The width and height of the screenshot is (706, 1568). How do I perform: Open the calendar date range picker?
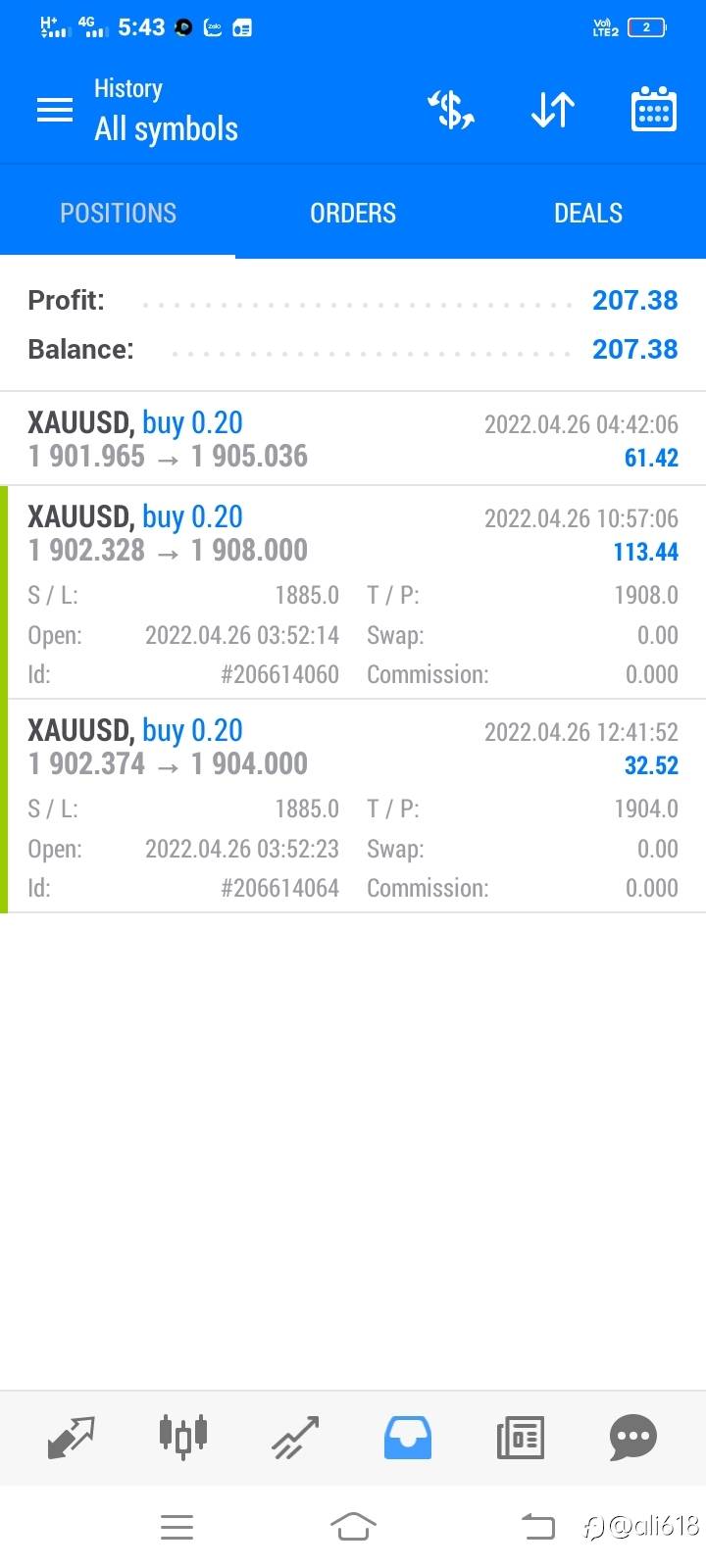click(x=653, y=110)
